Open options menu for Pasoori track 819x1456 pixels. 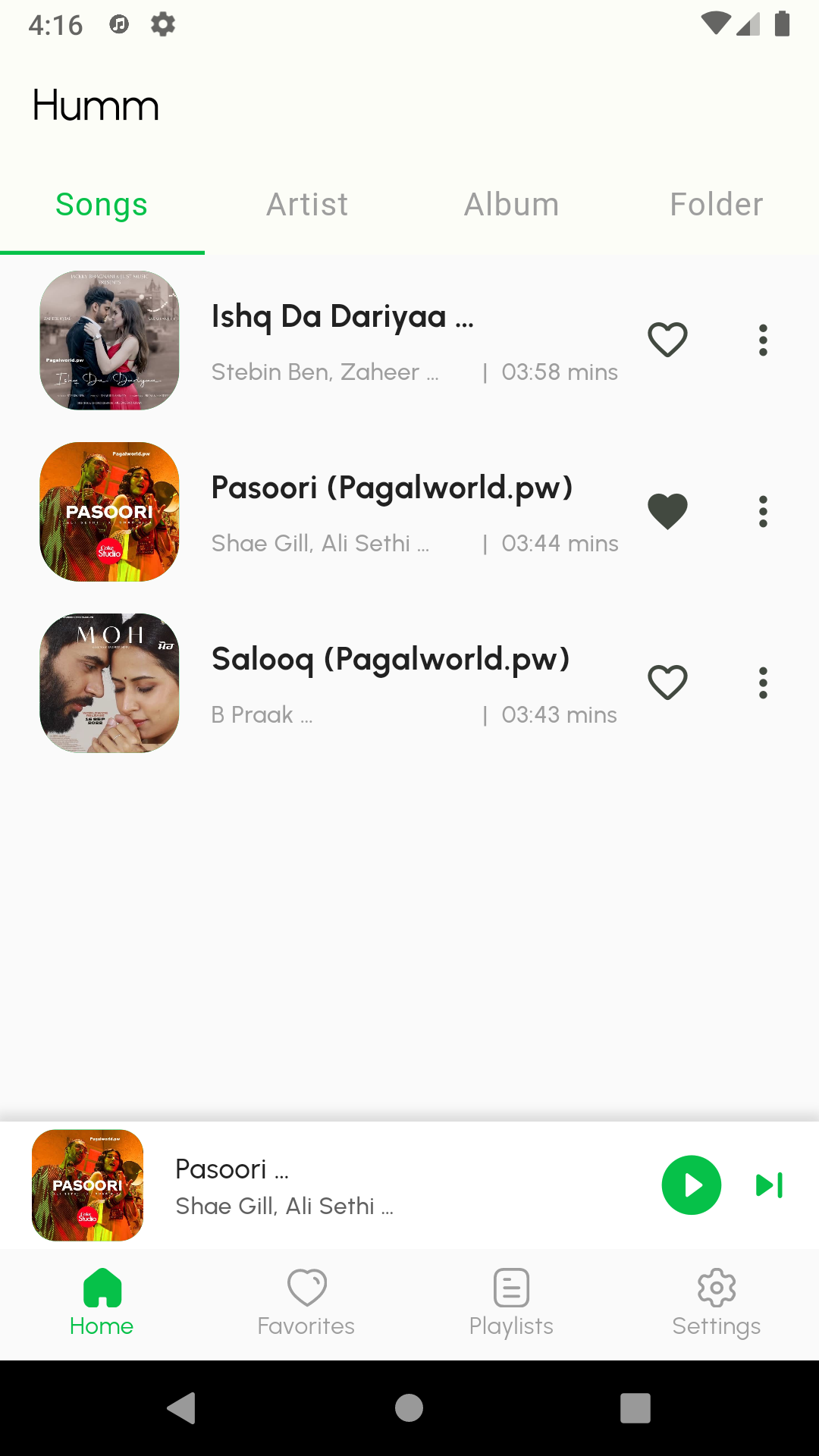coord(763,511)
